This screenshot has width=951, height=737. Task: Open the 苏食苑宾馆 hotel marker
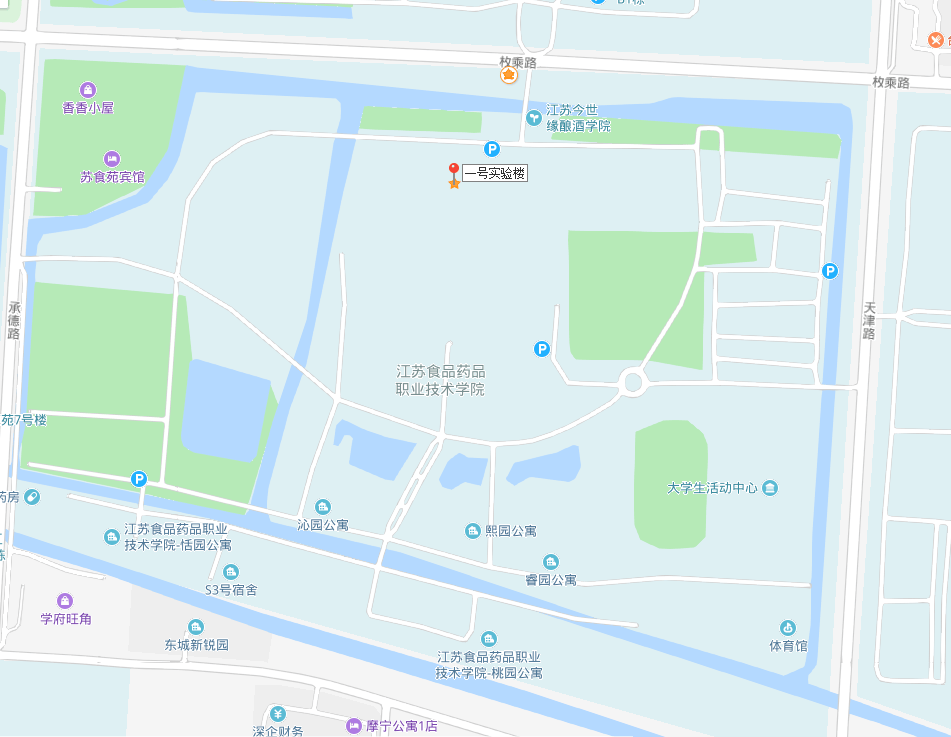pyautogui.click(x=112, y=159)
